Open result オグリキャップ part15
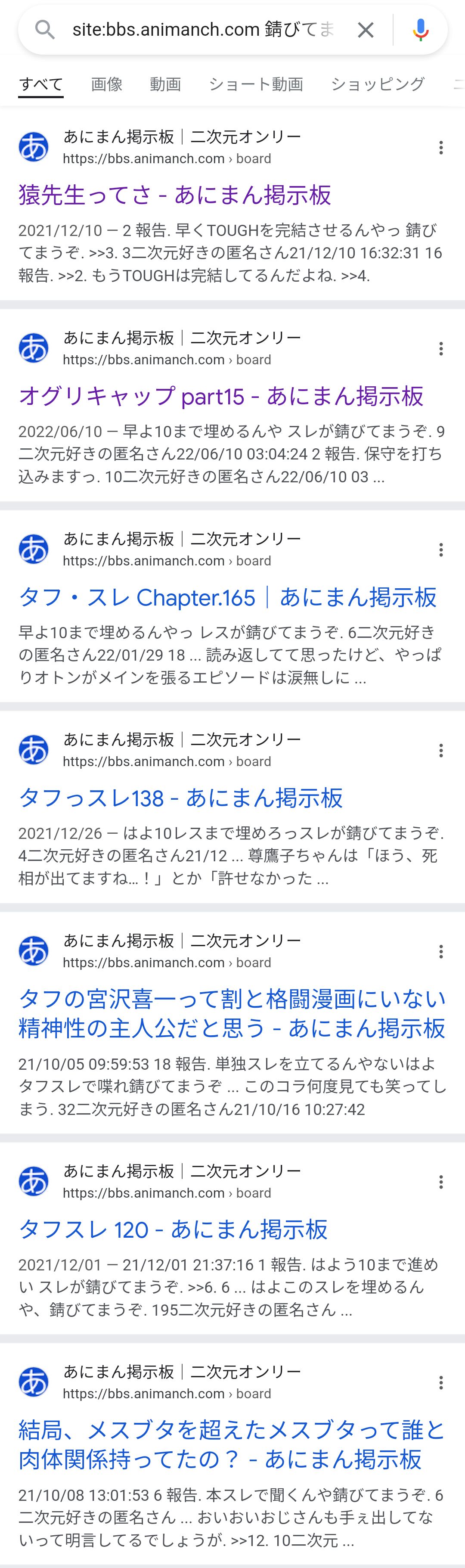Viewport: 465px width, 1568px height. coord(221,396)
